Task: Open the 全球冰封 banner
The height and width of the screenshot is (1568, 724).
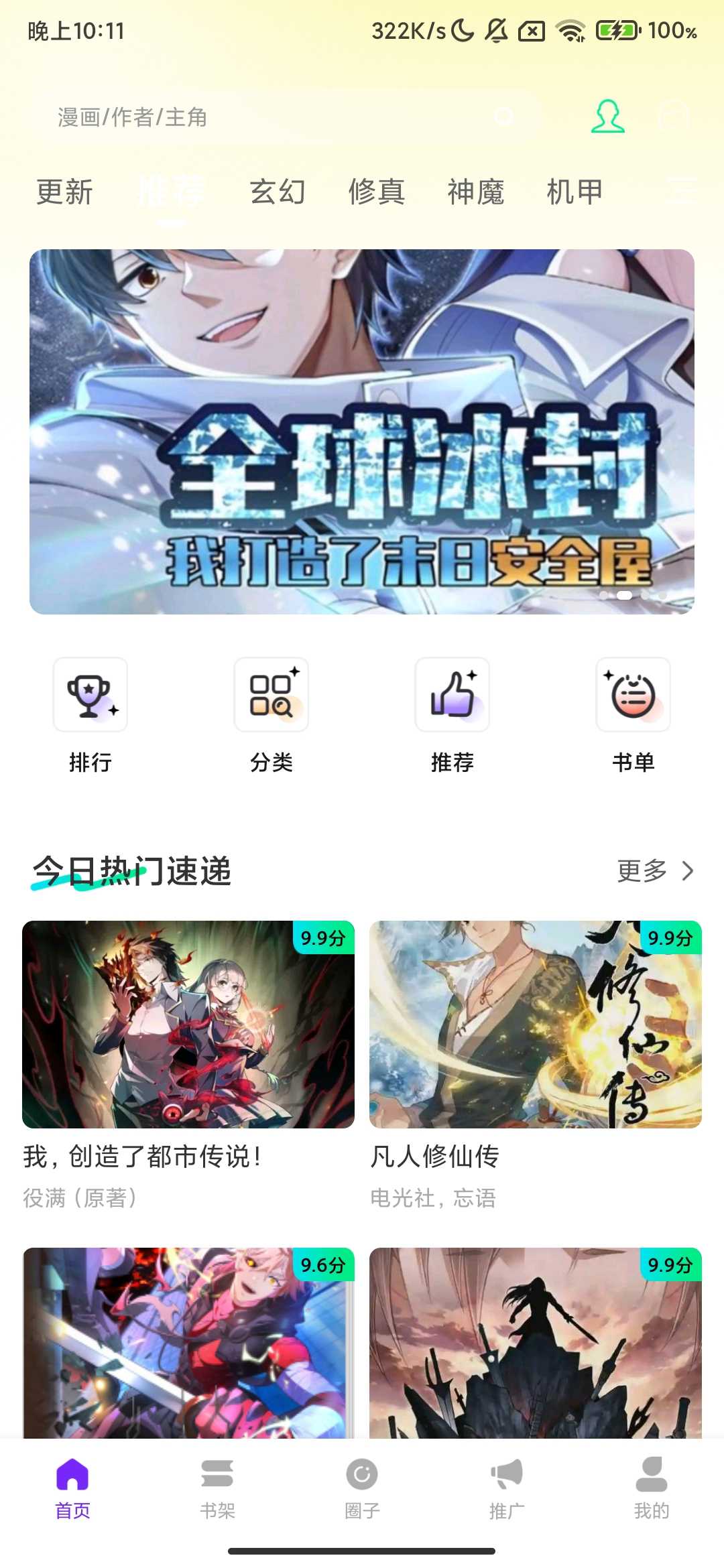Action: coord(362,432)
